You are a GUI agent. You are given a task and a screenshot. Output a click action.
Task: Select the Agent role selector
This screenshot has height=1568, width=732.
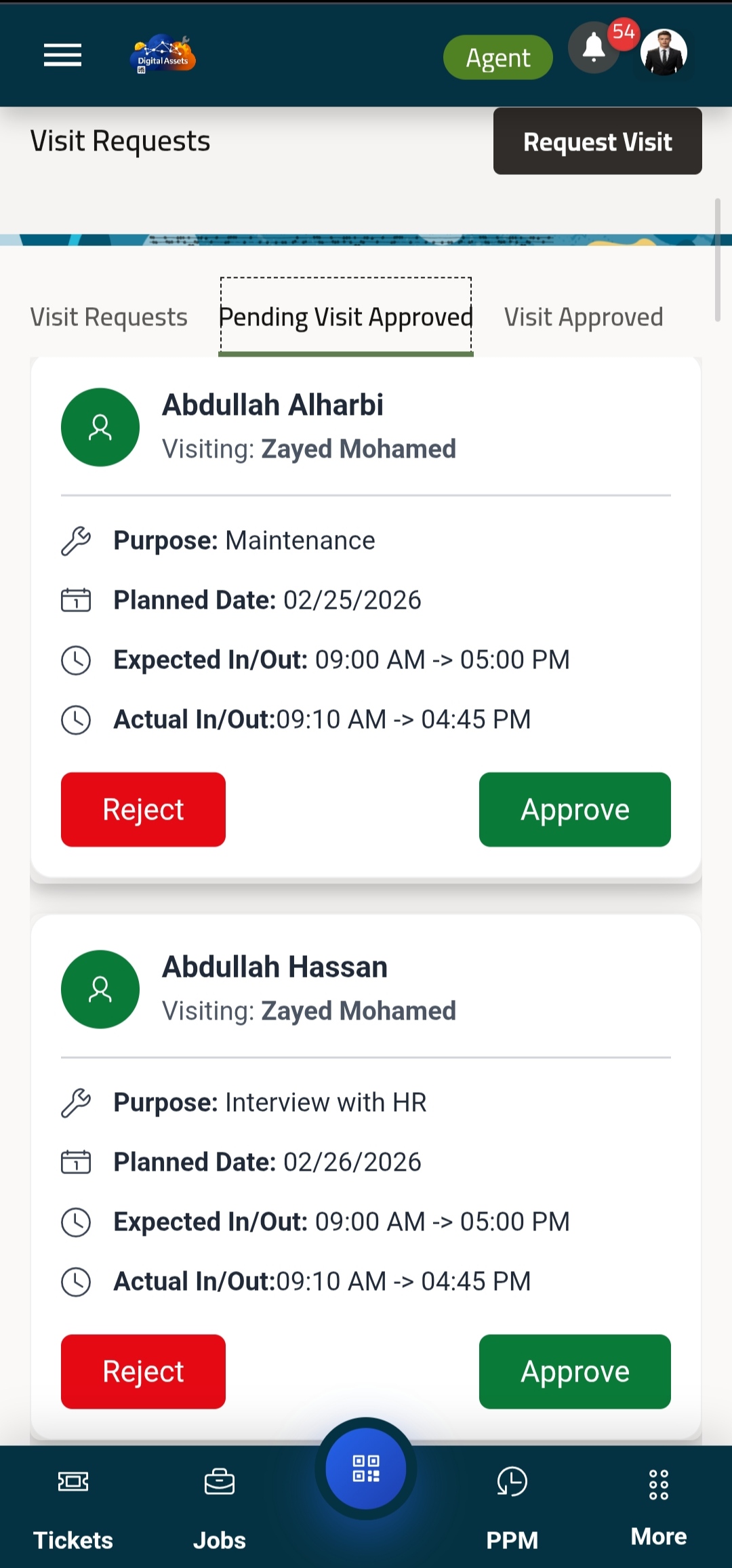click(x=497, y=57)
